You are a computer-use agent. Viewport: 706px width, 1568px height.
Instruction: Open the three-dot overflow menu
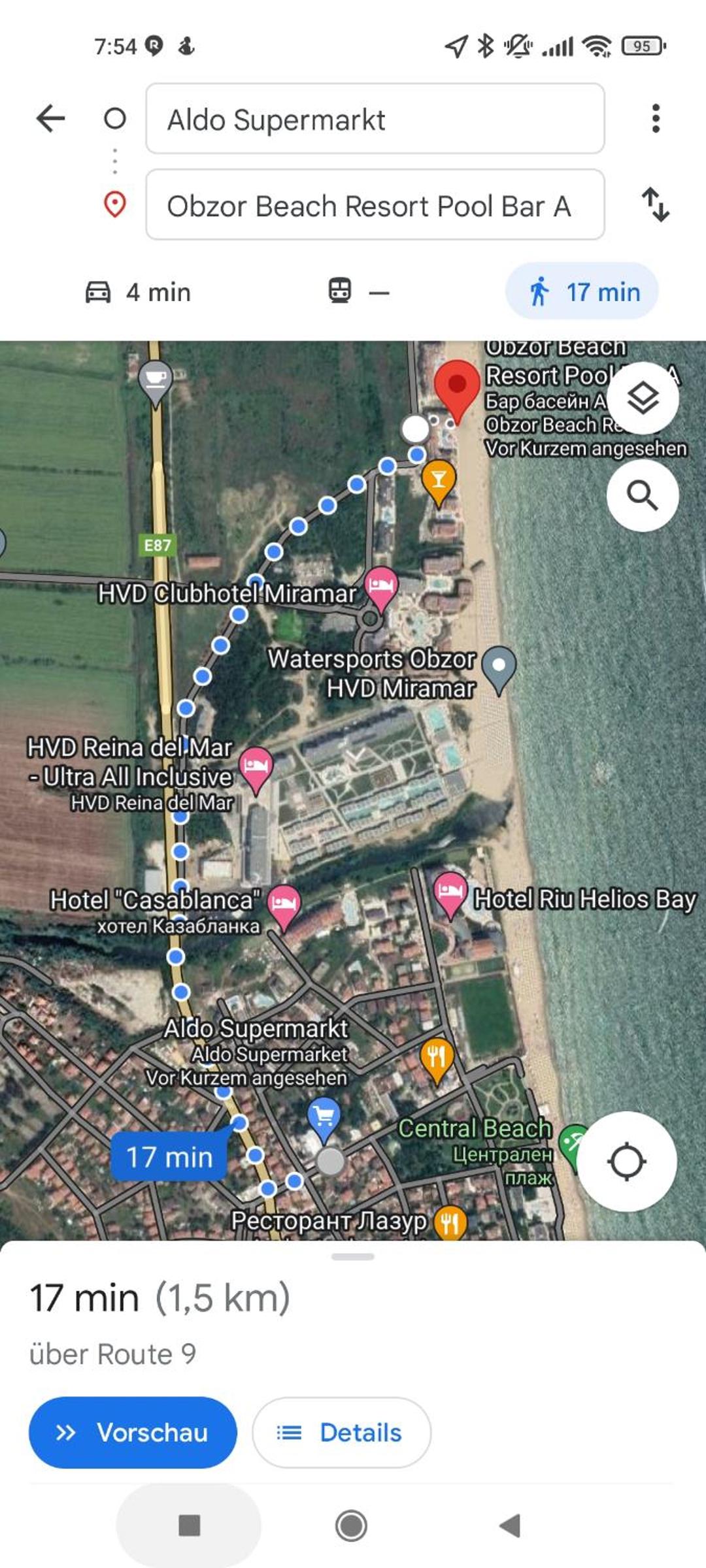656,119
